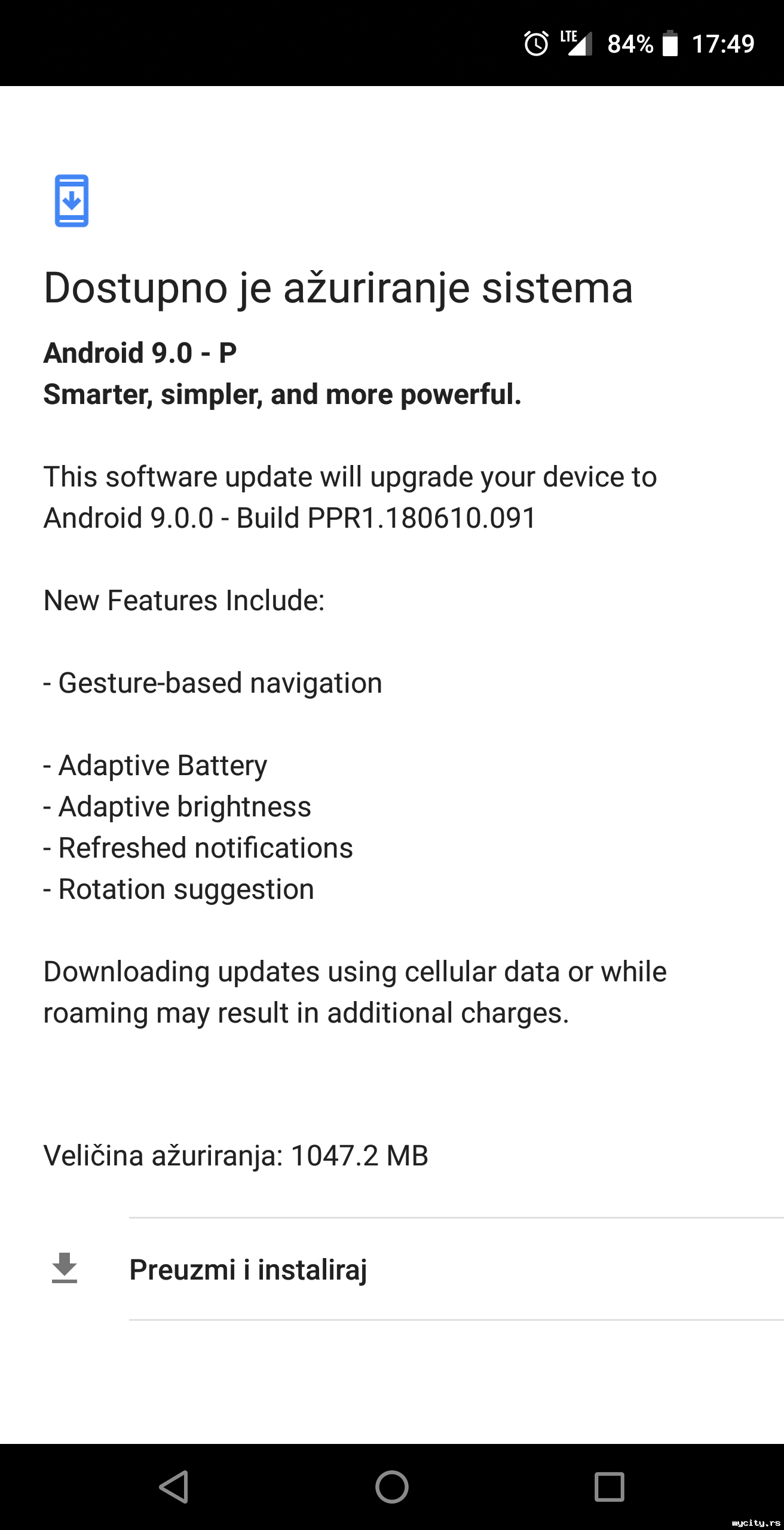Open the recent apps overview
Image resolution: width=784 pixels, height=1530 pixels.
tap(609, 1486)
